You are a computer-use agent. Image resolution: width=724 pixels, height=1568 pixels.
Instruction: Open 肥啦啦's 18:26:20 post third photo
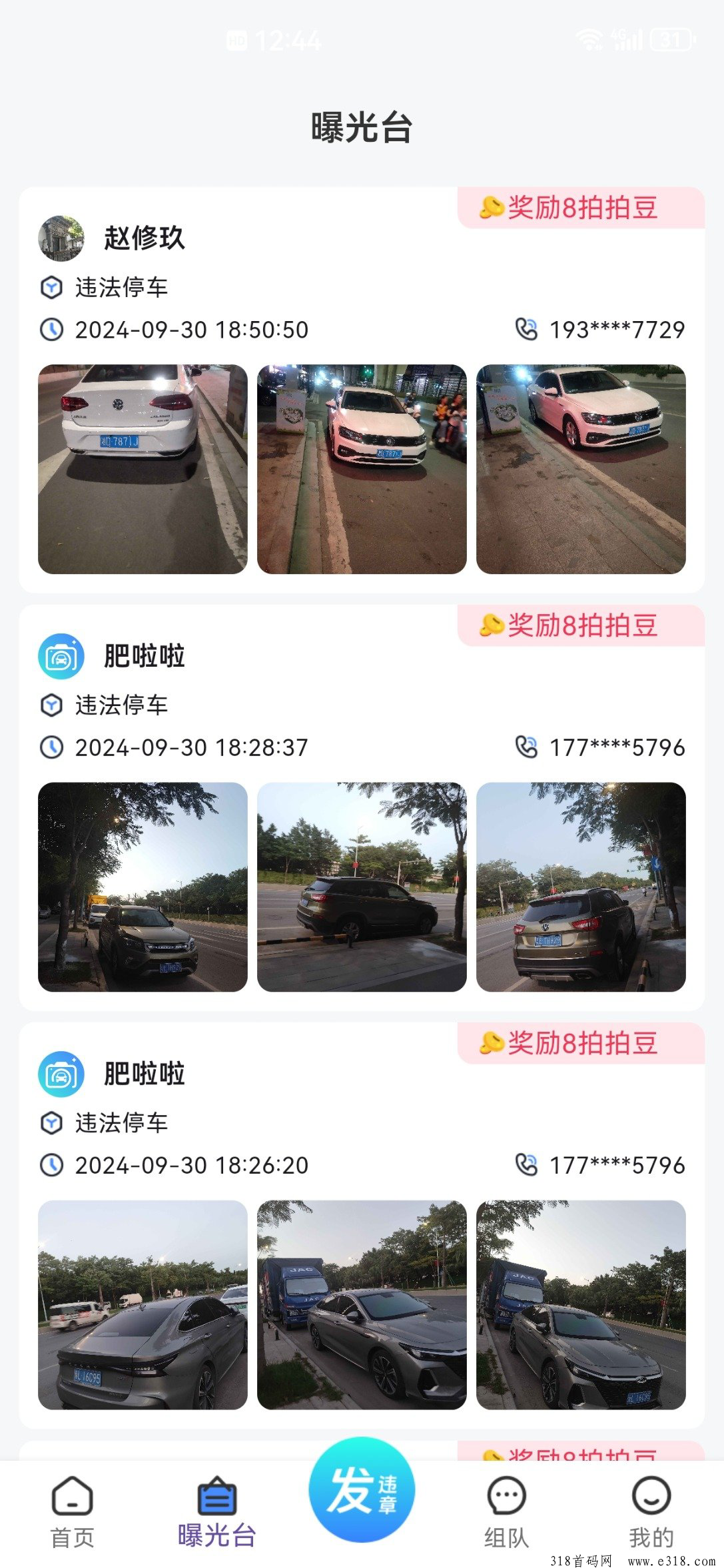(x=581, y=1305)
